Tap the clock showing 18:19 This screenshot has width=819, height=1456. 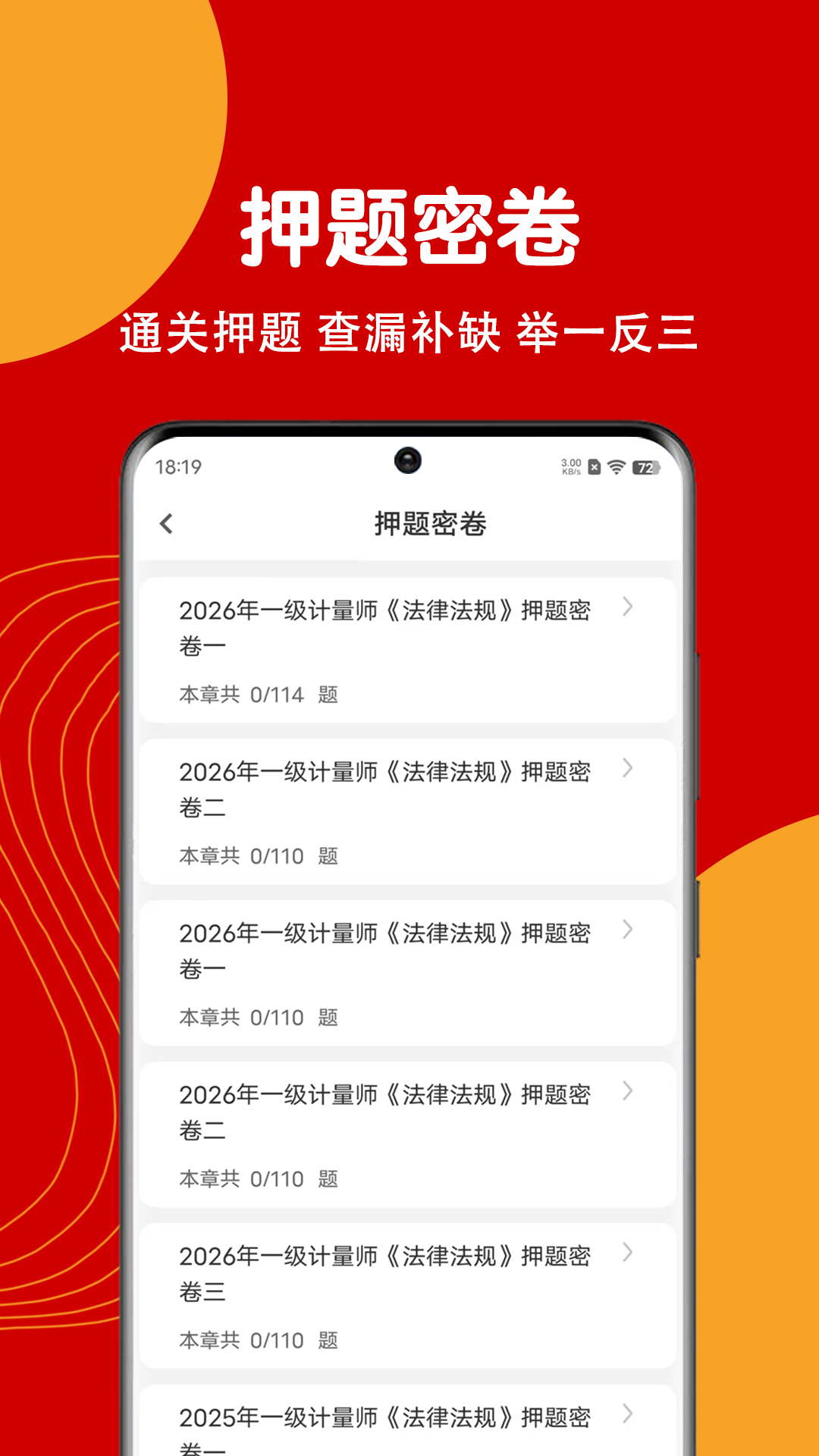coord(180,468)
